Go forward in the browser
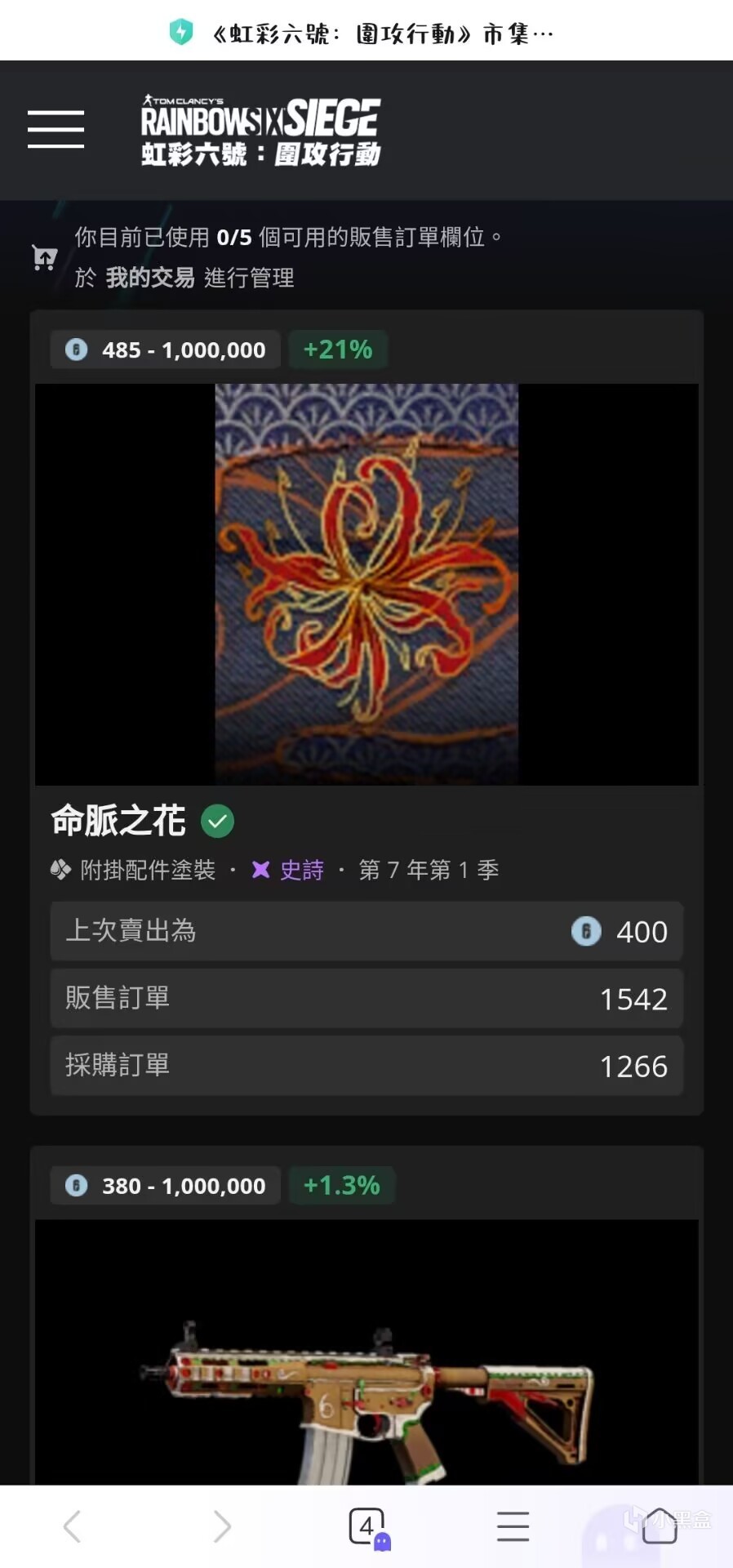 click(x=221, y=1526)
